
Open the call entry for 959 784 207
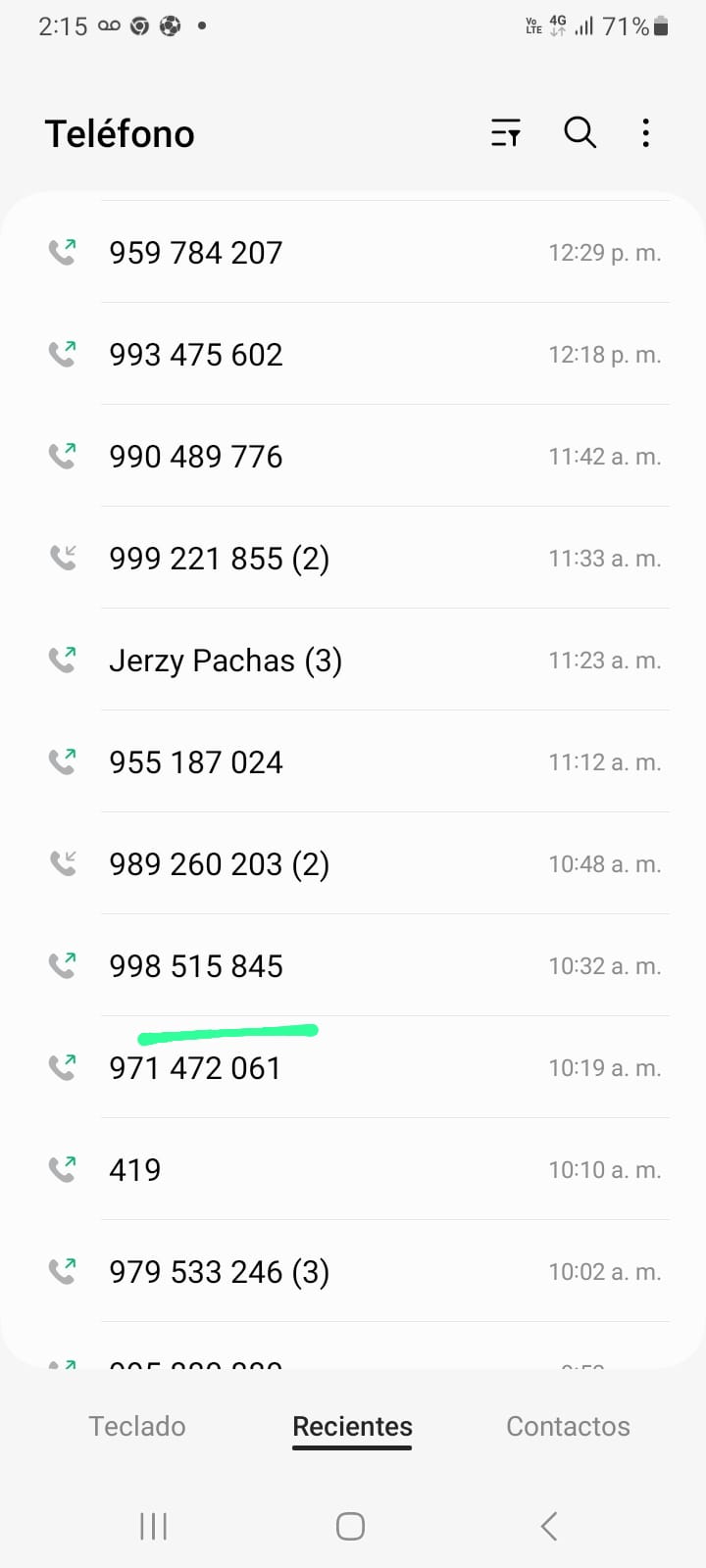pos(353,253)
